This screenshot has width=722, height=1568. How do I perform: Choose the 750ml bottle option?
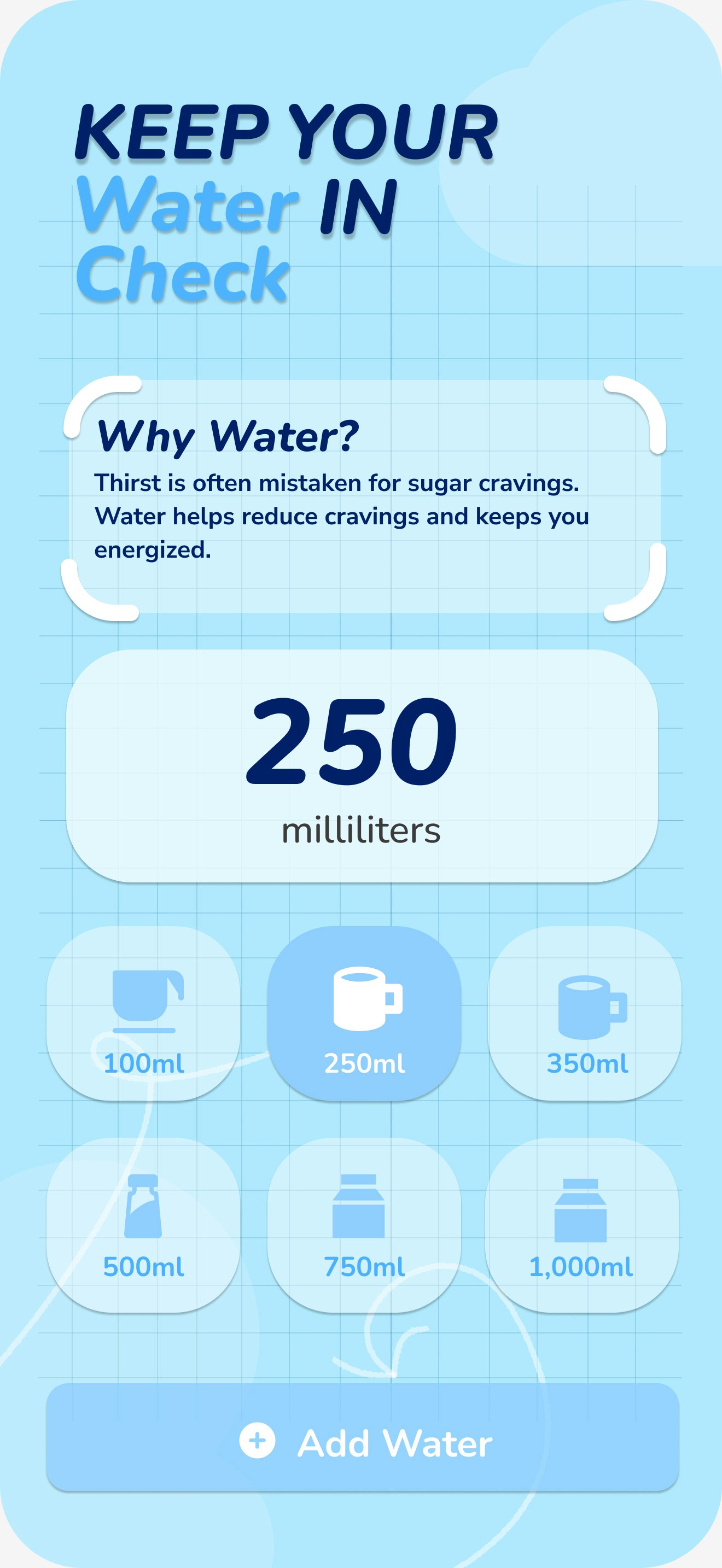click(364, 1225)
